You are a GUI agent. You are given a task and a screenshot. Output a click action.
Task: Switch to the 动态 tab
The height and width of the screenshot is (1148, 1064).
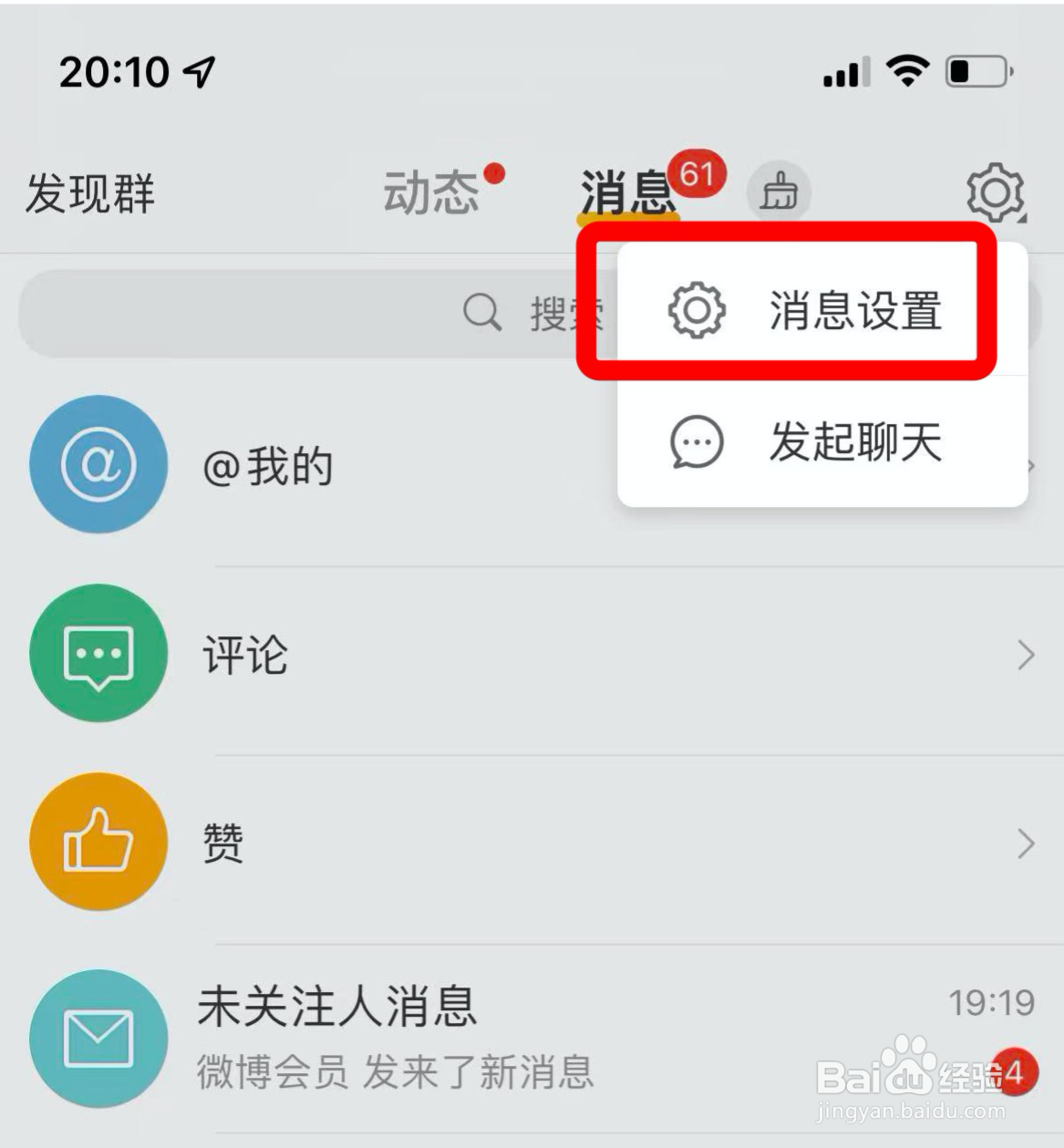(432, 194)
